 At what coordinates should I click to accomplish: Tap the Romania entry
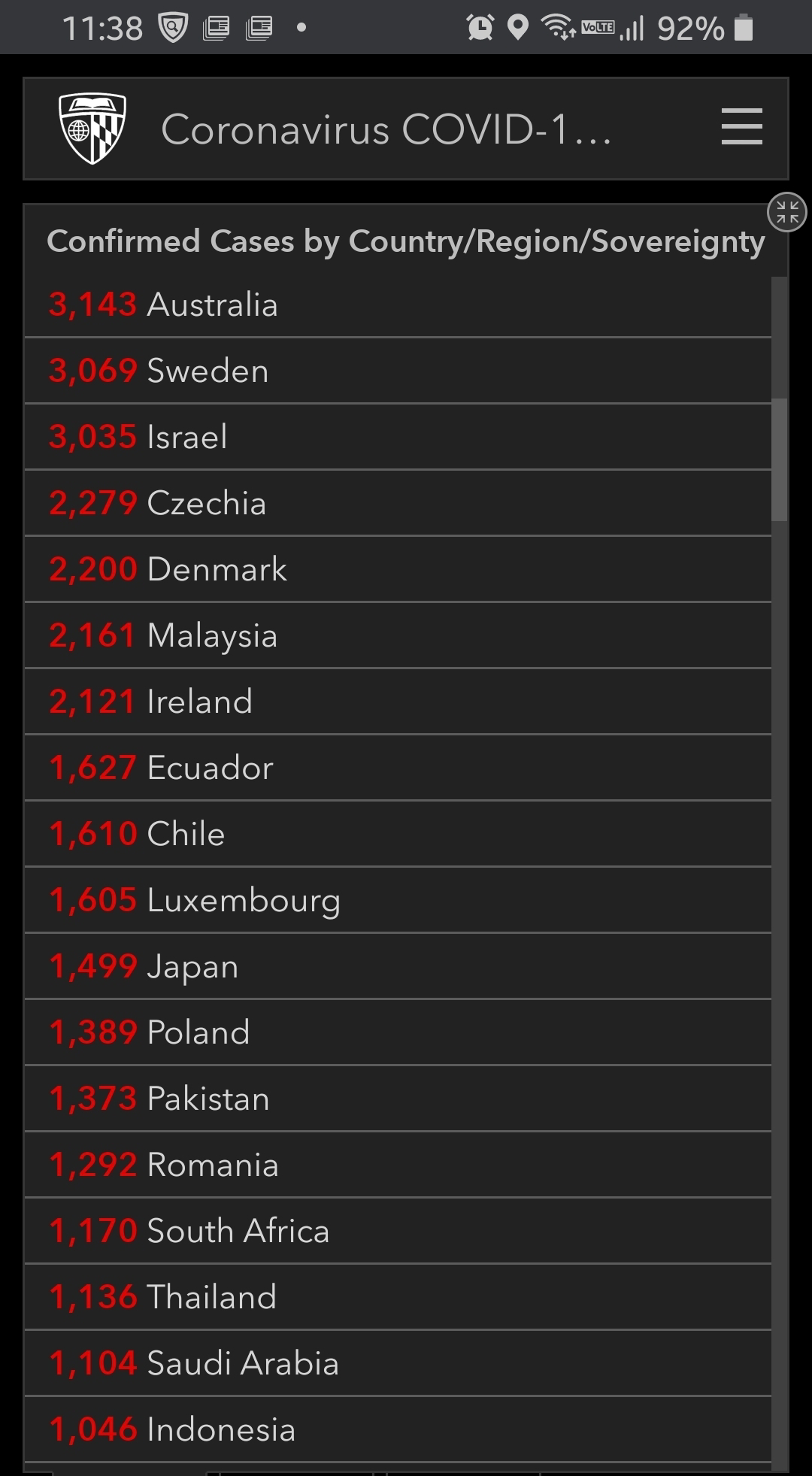[x=398, y=1165]
